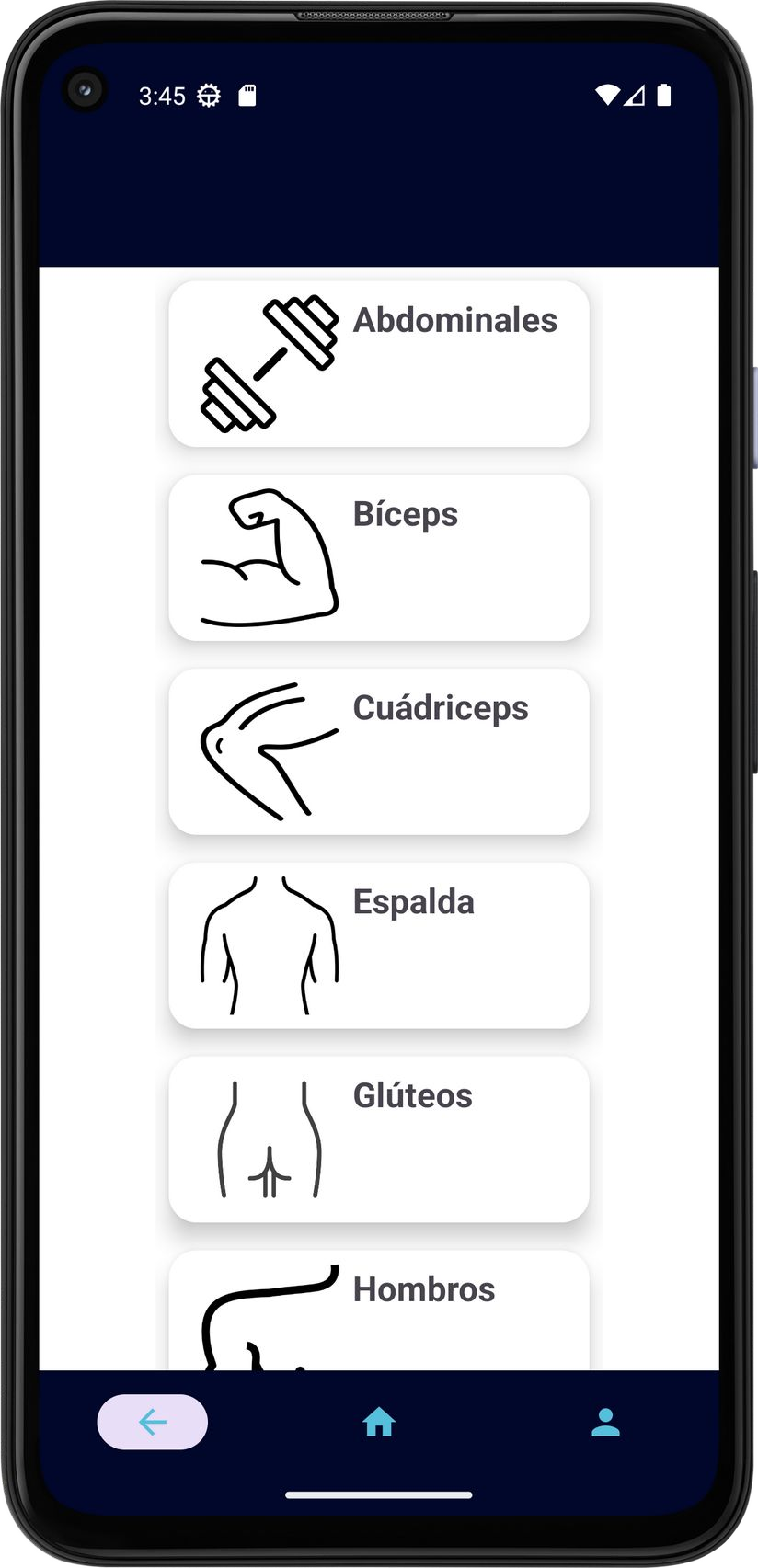Image resolution: width=758 pixels, height=1568 pixels.
Task: Select the Hombros card
Action: pos(379,1310)
